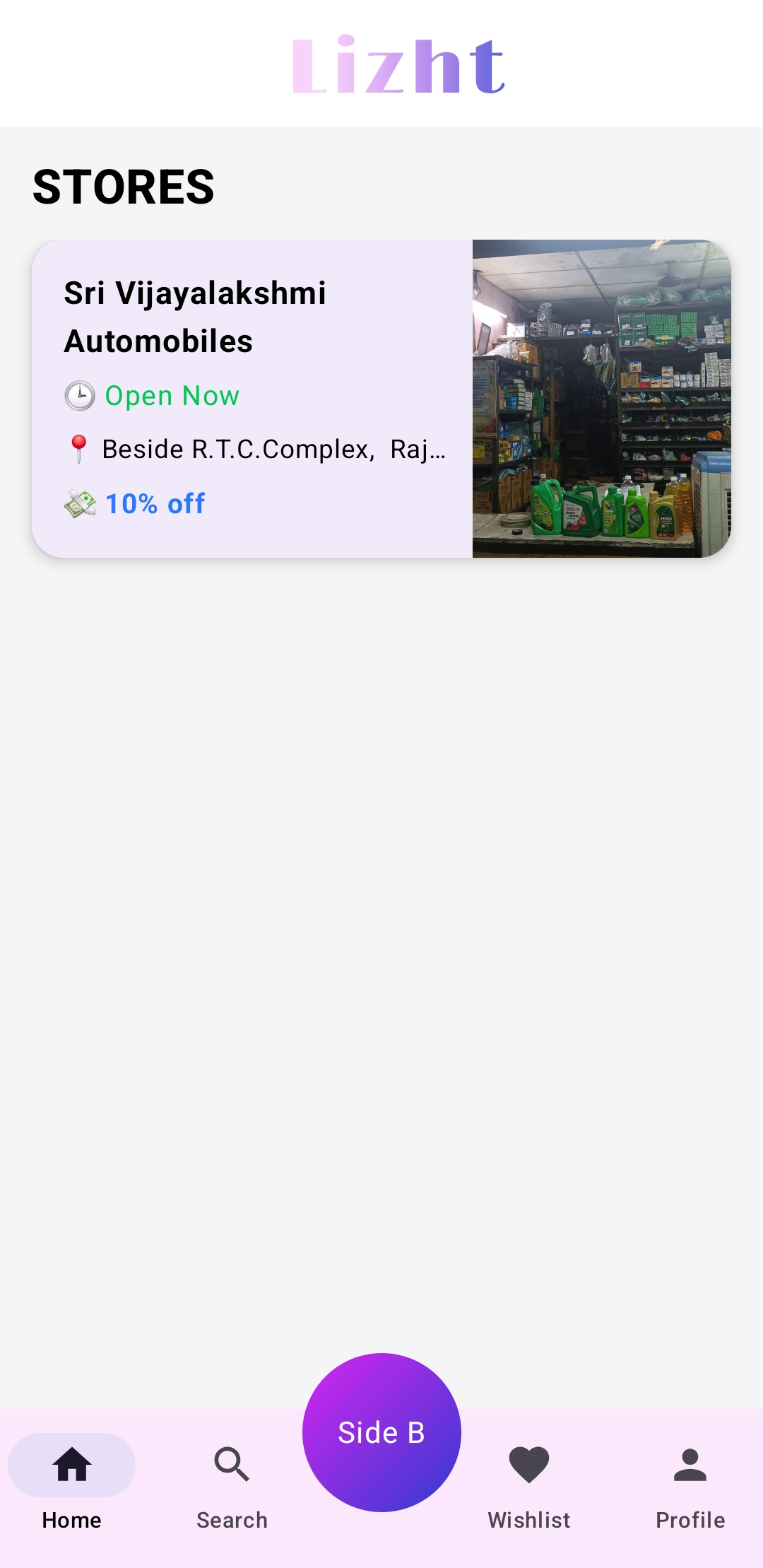Open the Home tab icon
Image resolution: width=763 pixels, height=1568 pixels.
pyautogui.click(x=71, y=1465)
